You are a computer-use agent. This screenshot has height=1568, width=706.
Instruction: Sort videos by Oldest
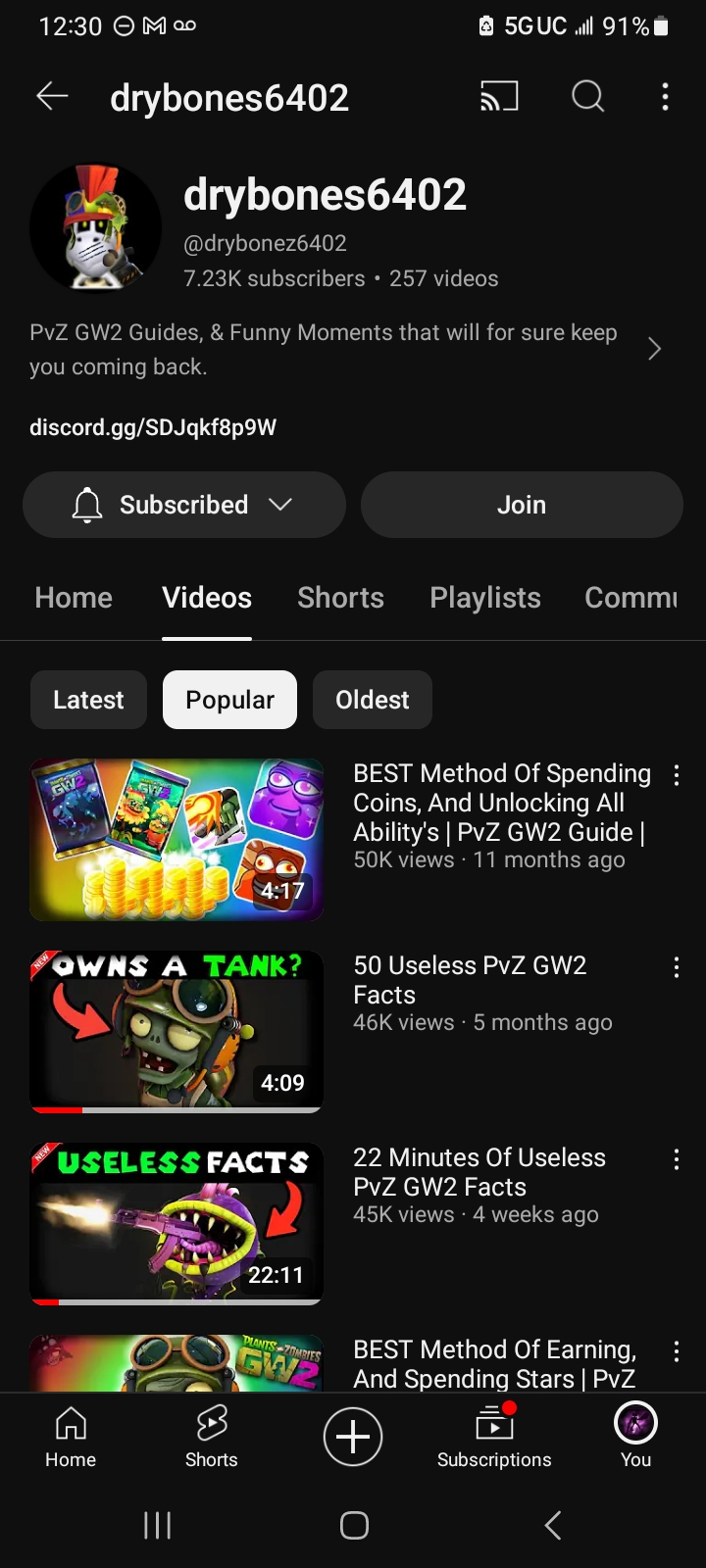(372, 700)
